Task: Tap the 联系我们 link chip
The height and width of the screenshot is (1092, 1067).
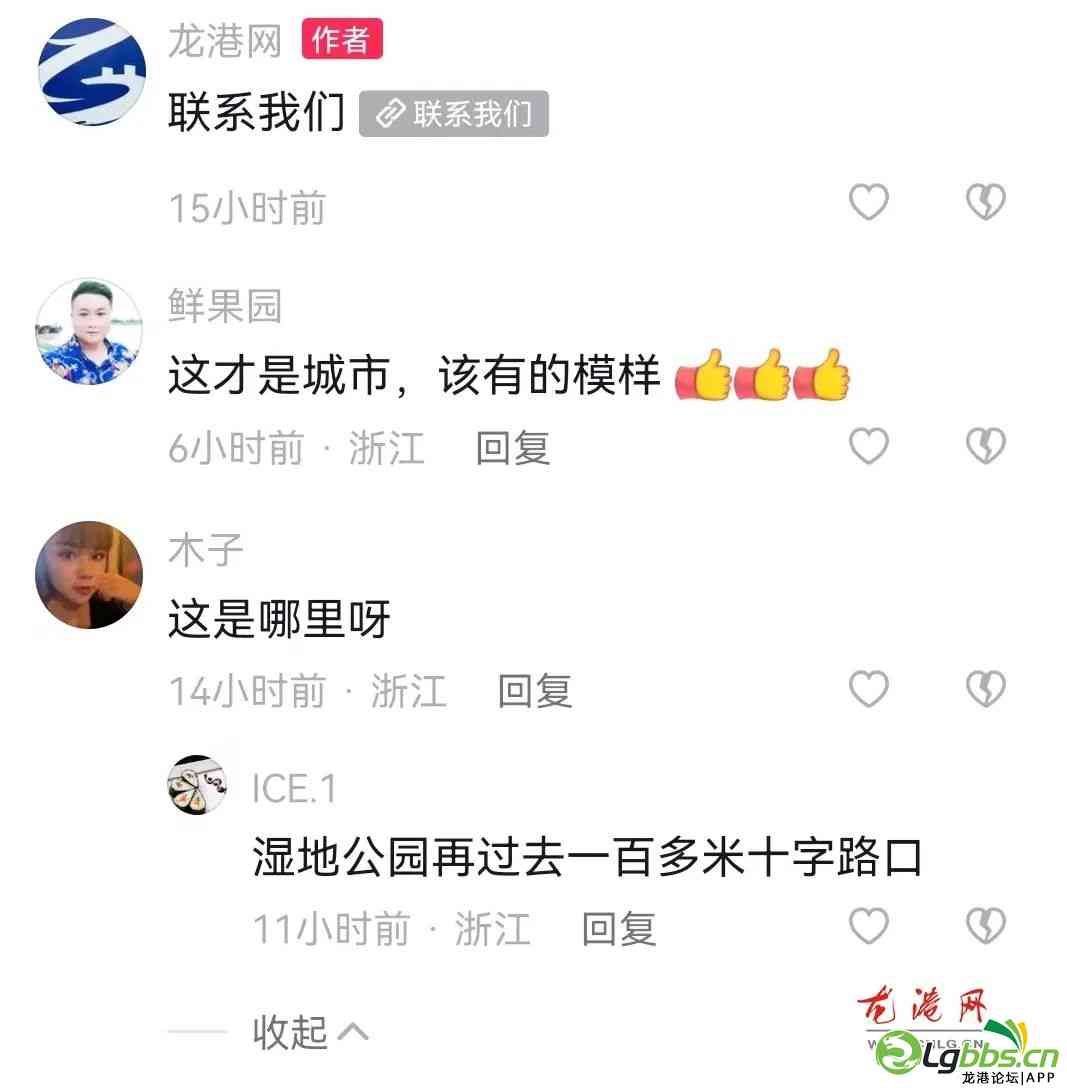Action: [454, 114]
